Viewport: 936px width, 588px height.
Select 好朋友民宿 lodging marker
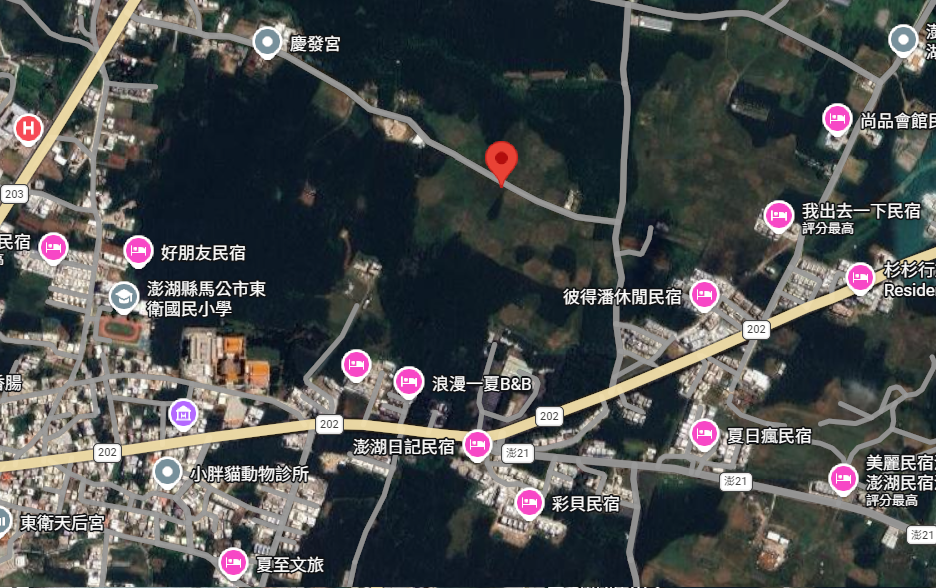click(139, 251)
